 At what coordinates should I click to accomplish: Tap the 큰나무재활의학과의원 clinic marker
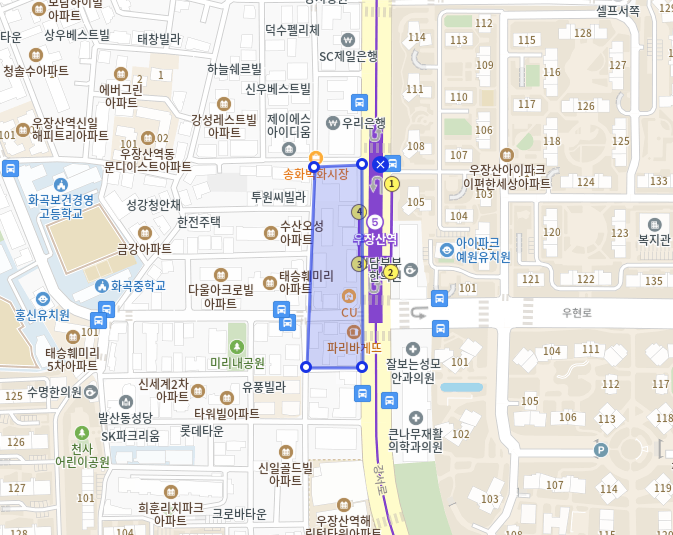click(416, 417)
